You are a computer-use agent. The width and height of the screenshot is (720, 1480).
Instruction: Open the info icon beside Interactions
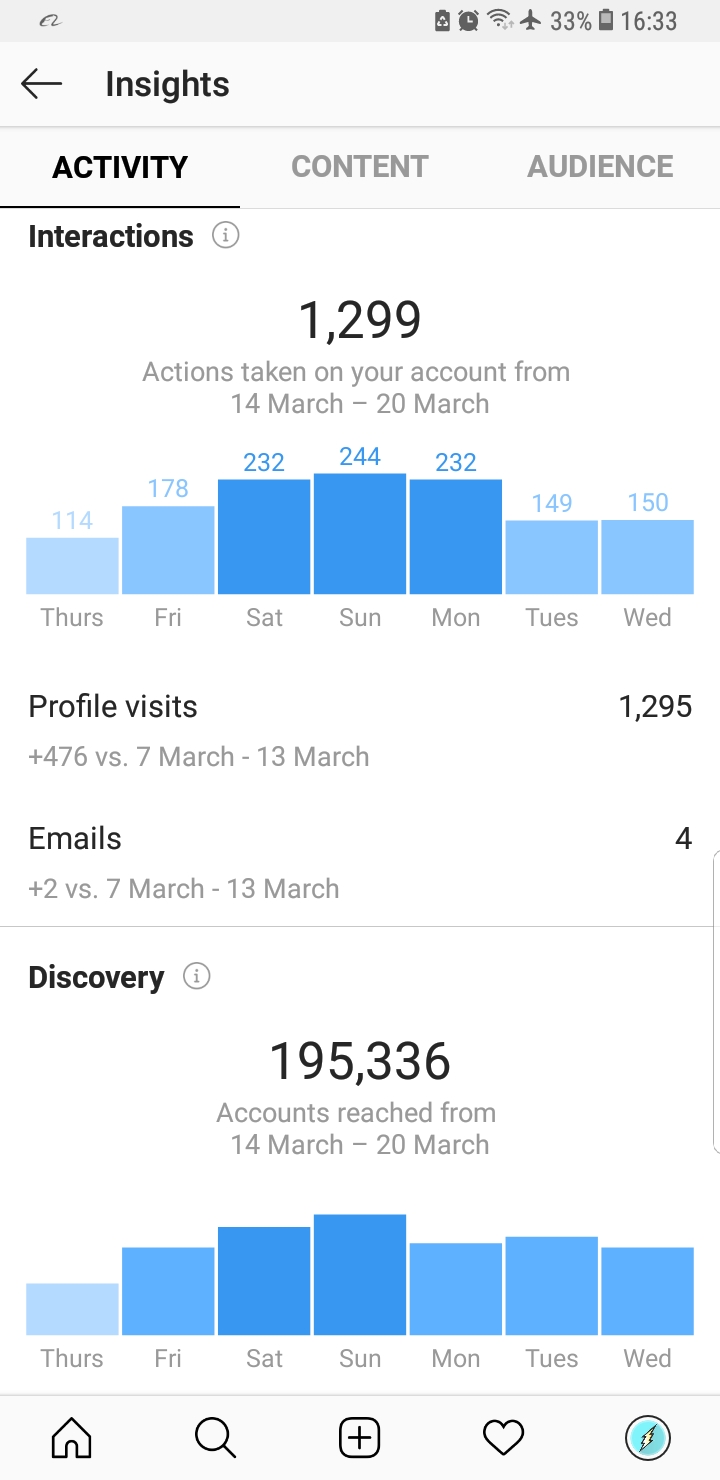point(226,236)
